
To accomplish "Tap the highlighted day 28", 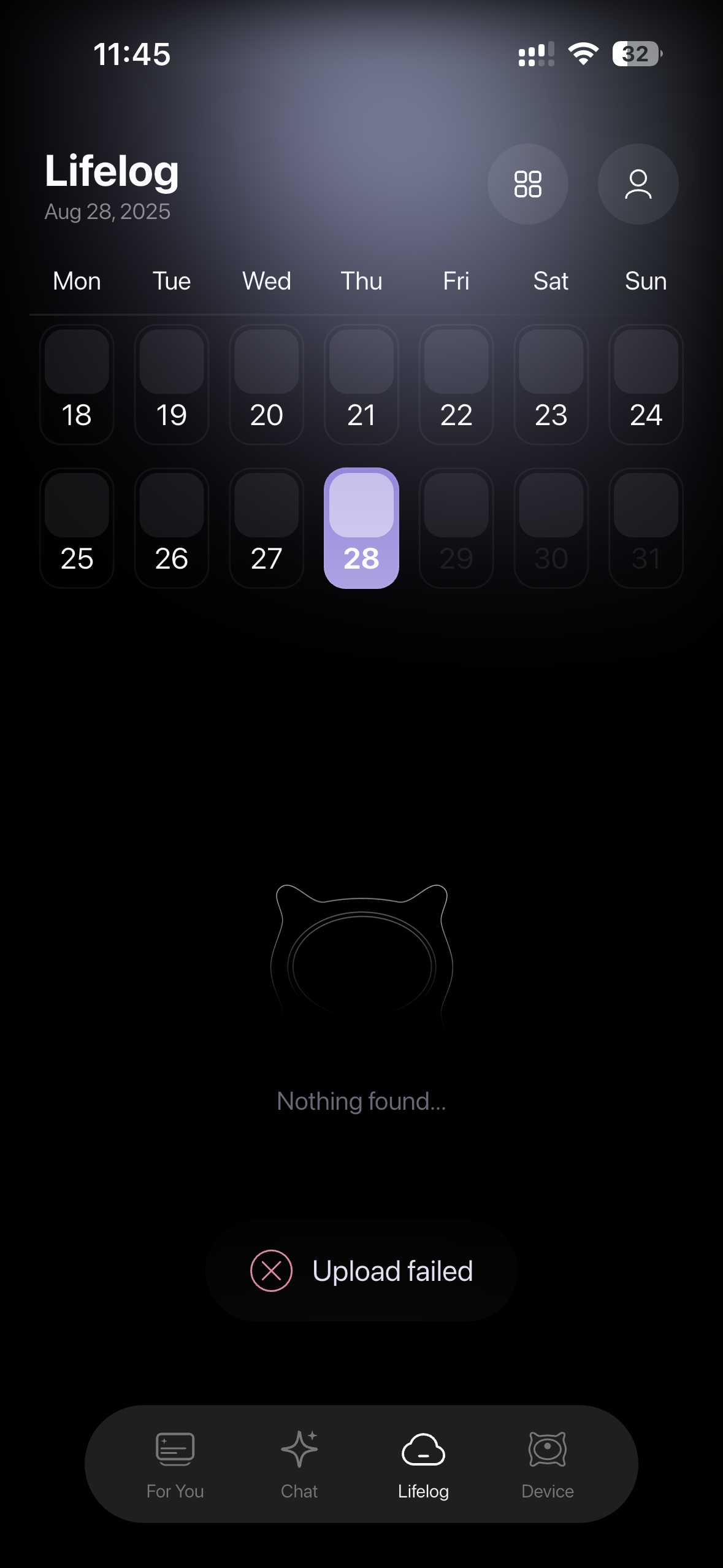I will pyautogui.click(x=361, y=528).
